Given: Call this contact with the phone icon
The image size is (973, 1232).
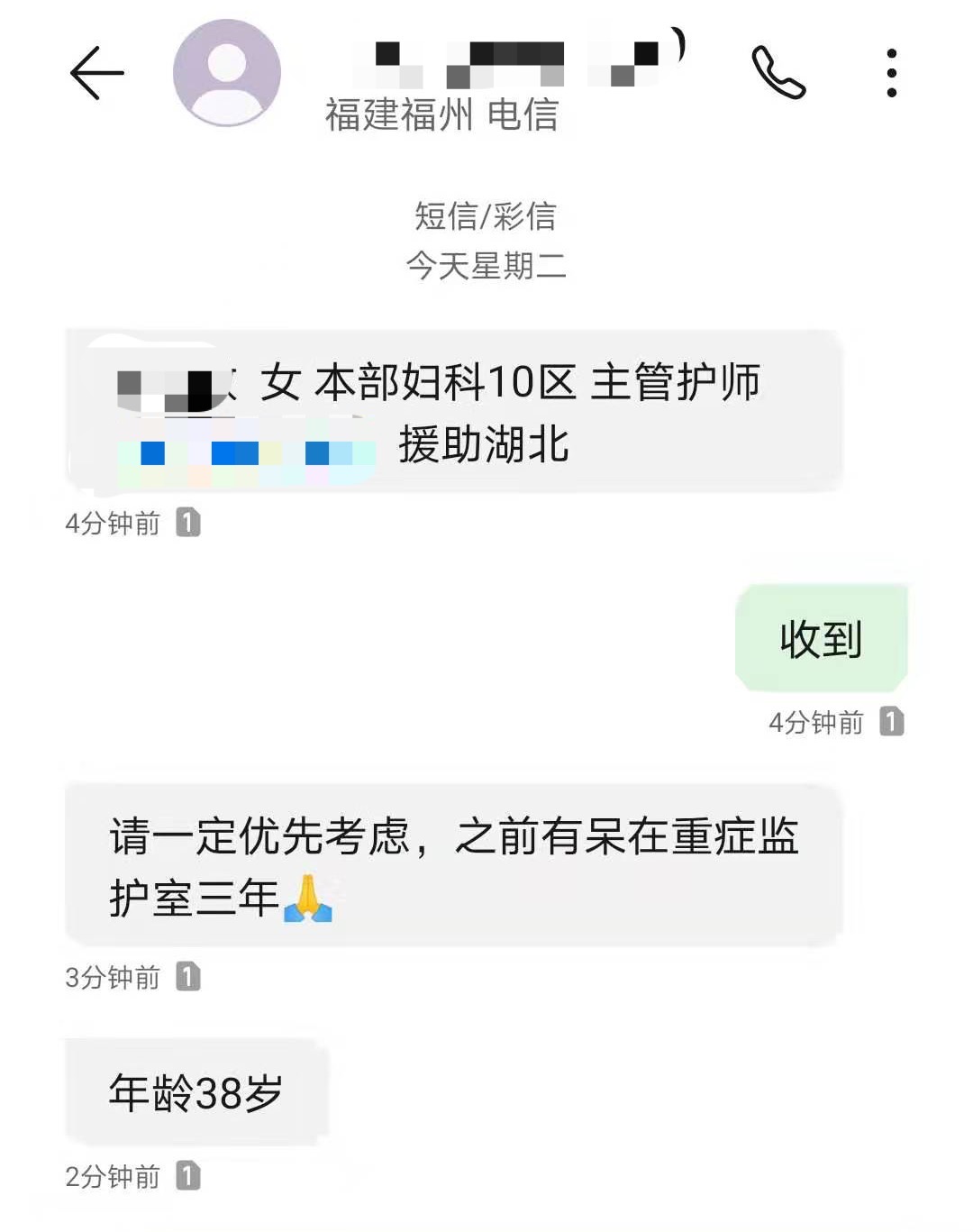Looking at the screenshot, I should [x=777, y=73].
